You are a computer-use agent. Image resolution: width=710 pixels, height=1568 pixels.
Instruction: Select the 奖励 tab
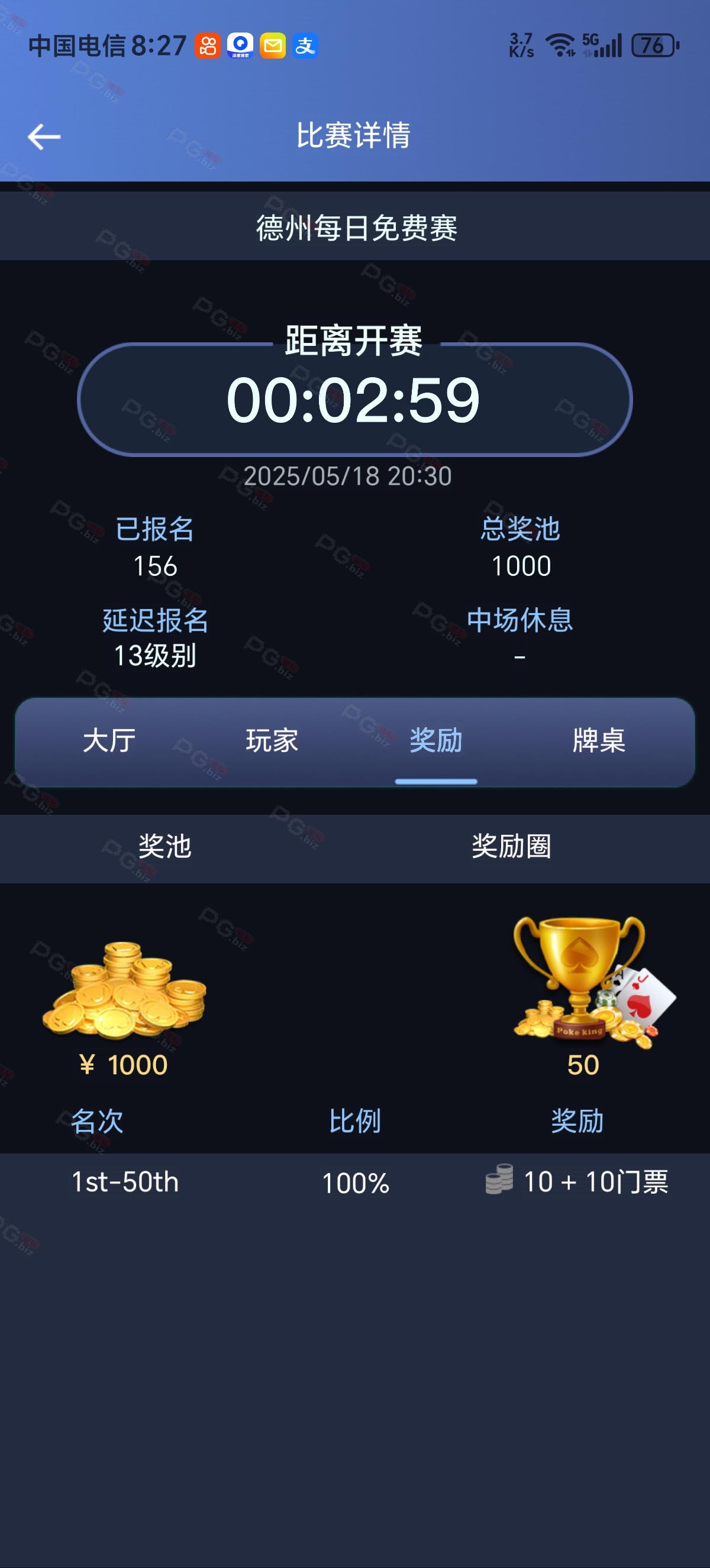click(436, 740)
